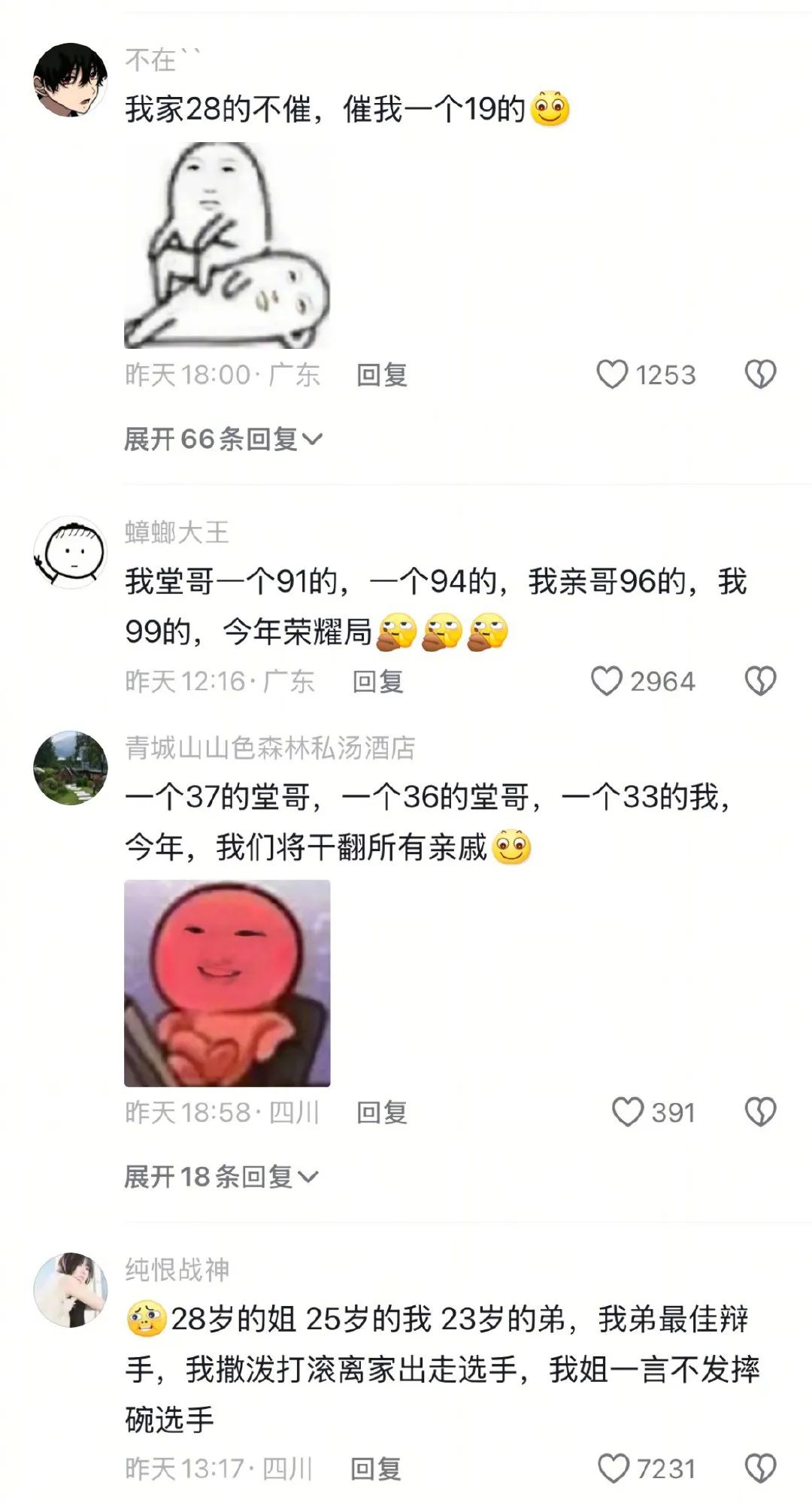
Task: Reply to 不在``'s comment
Action: [382, 374]
